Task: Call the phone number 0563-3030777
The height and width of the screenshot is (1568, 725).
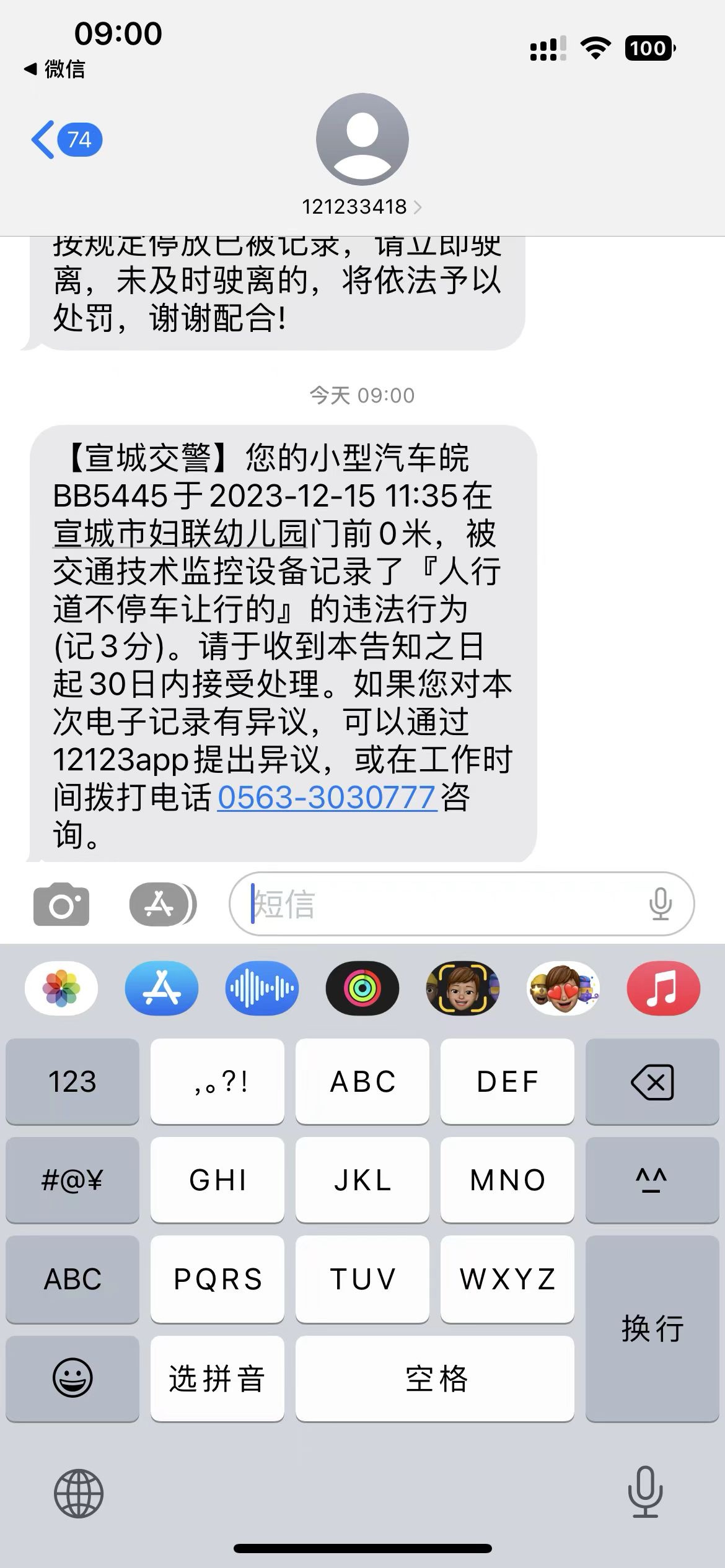Action: pos(327,797)
